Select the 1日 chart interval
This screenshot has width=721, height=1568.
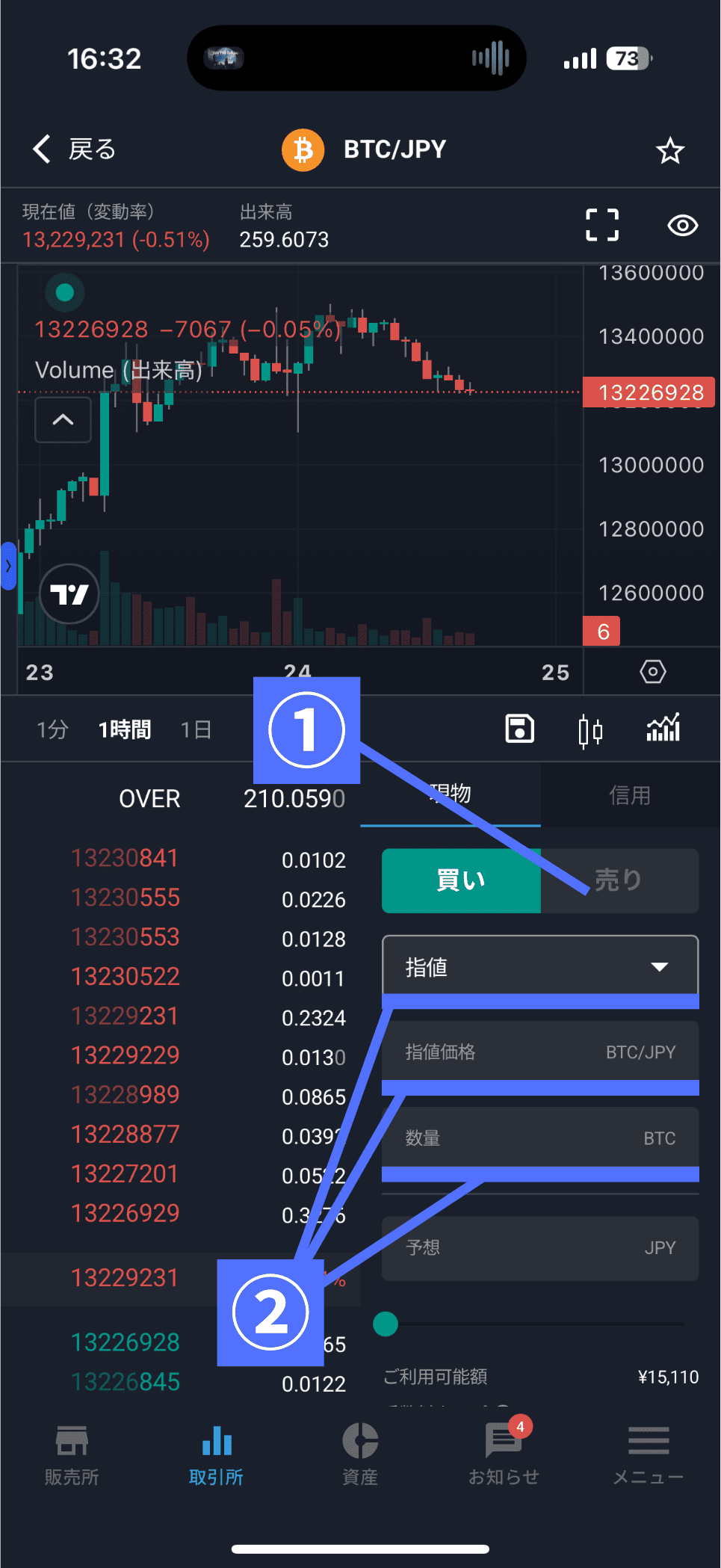(196, 729)
